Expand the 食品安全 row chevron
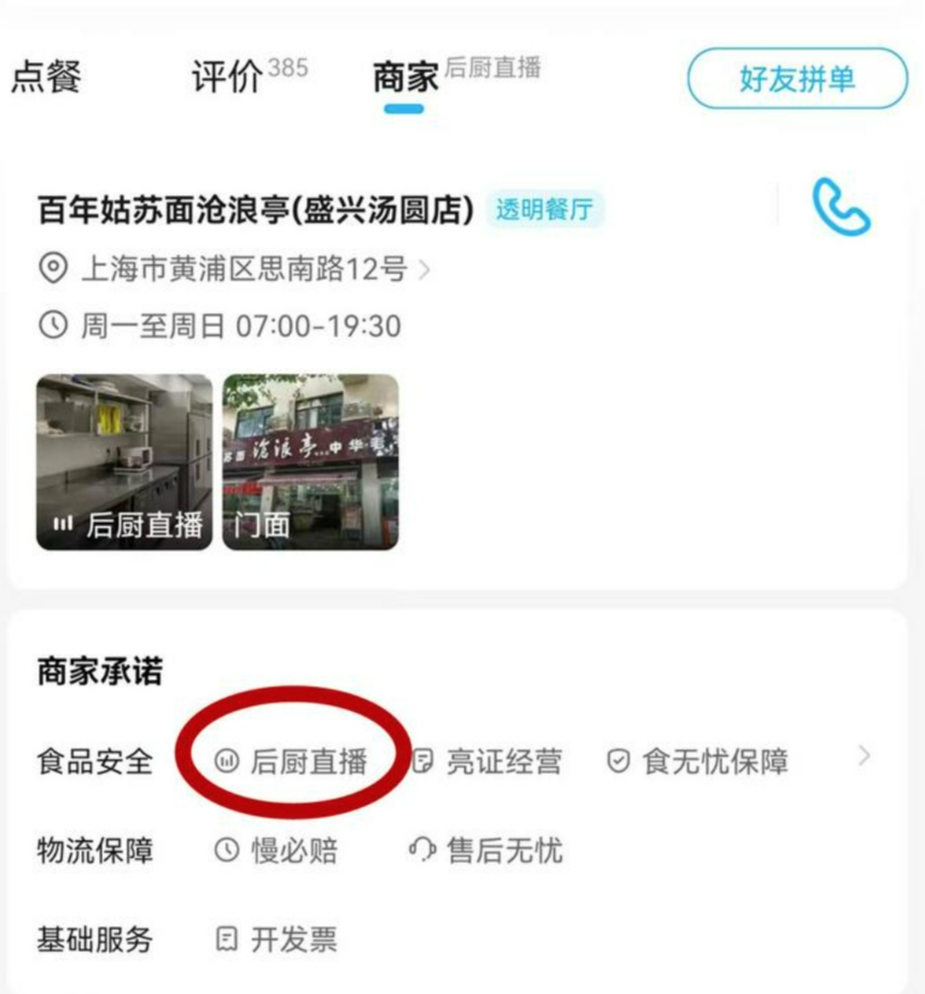The image size is (925, 994). tap(865, 757)
